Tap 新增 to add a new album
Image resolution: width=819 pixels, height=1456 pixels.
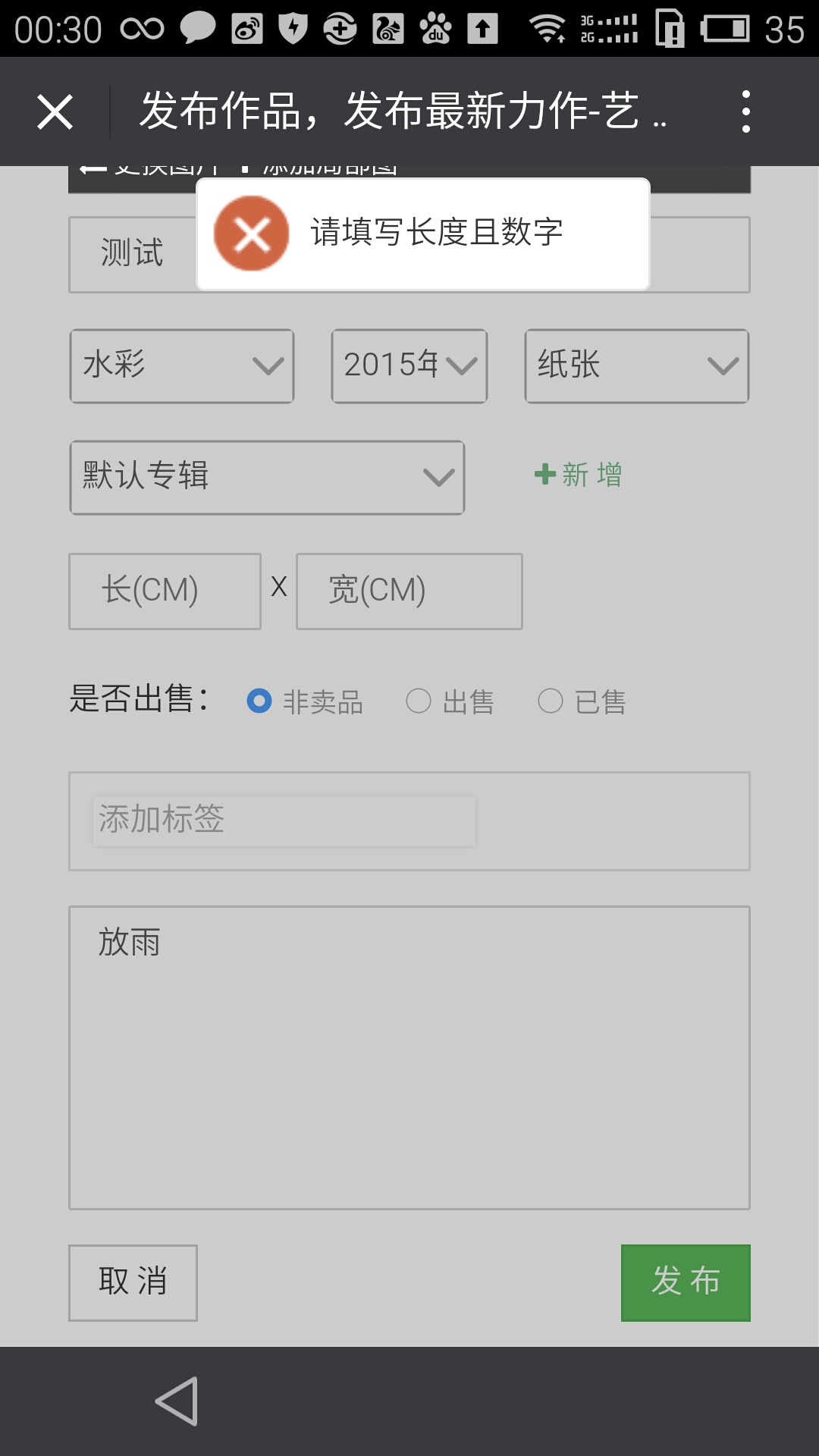[579, 475]
